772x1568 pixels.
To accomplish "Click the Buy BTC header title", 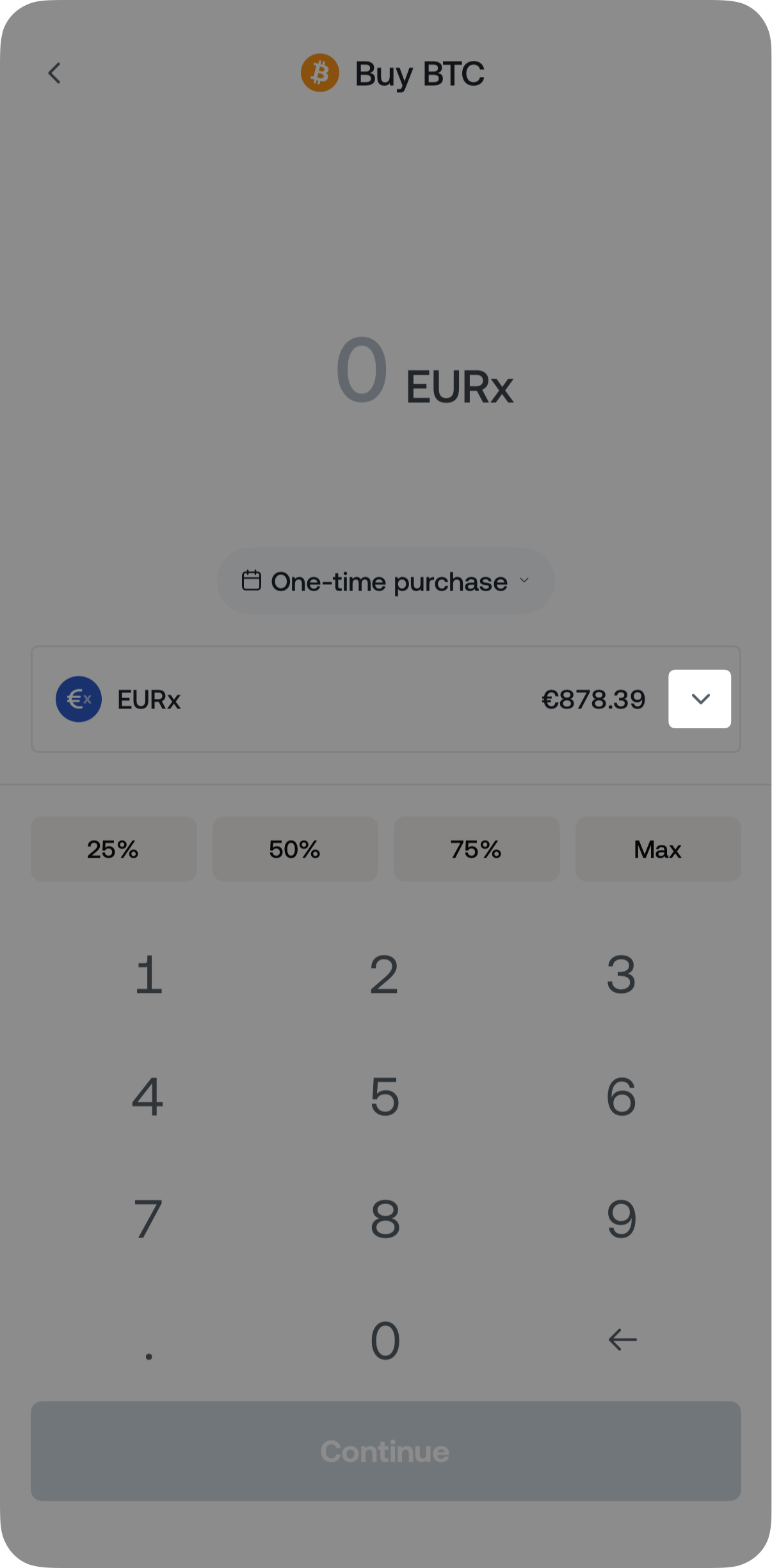I will (419, 72).
